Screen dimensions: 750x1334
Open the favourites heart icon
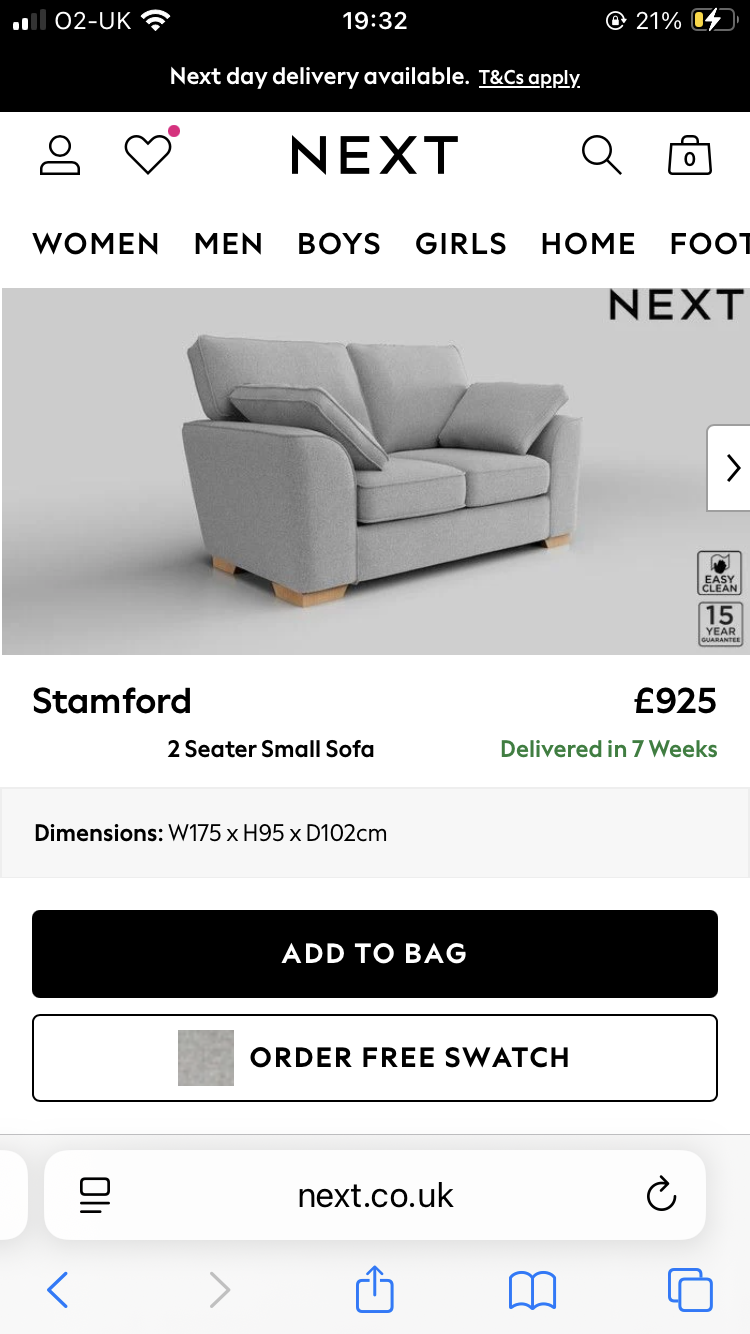click(x=148, y=155)
